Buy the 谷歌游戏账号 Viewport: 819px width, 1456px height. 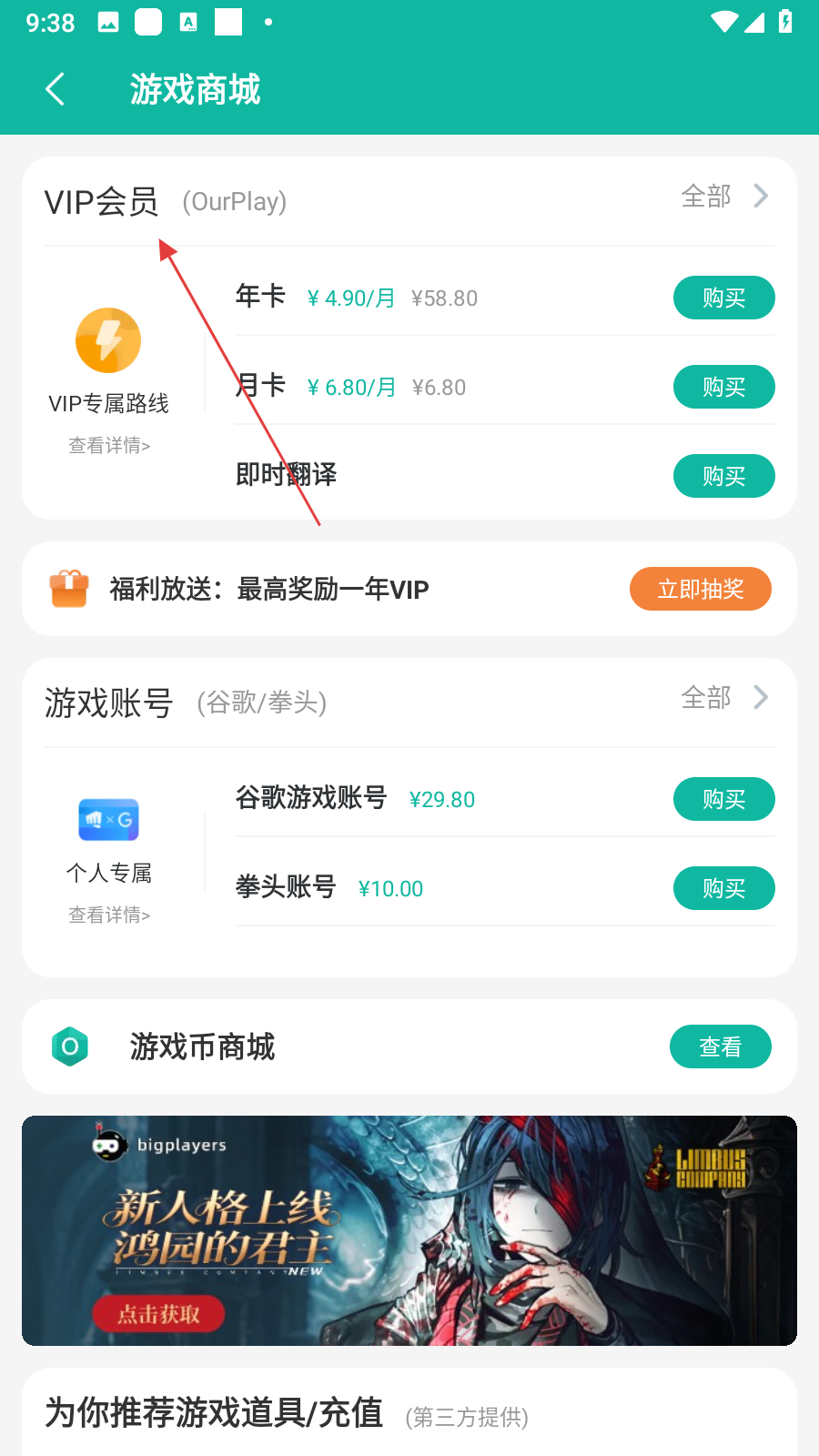(x=723, y=800)
